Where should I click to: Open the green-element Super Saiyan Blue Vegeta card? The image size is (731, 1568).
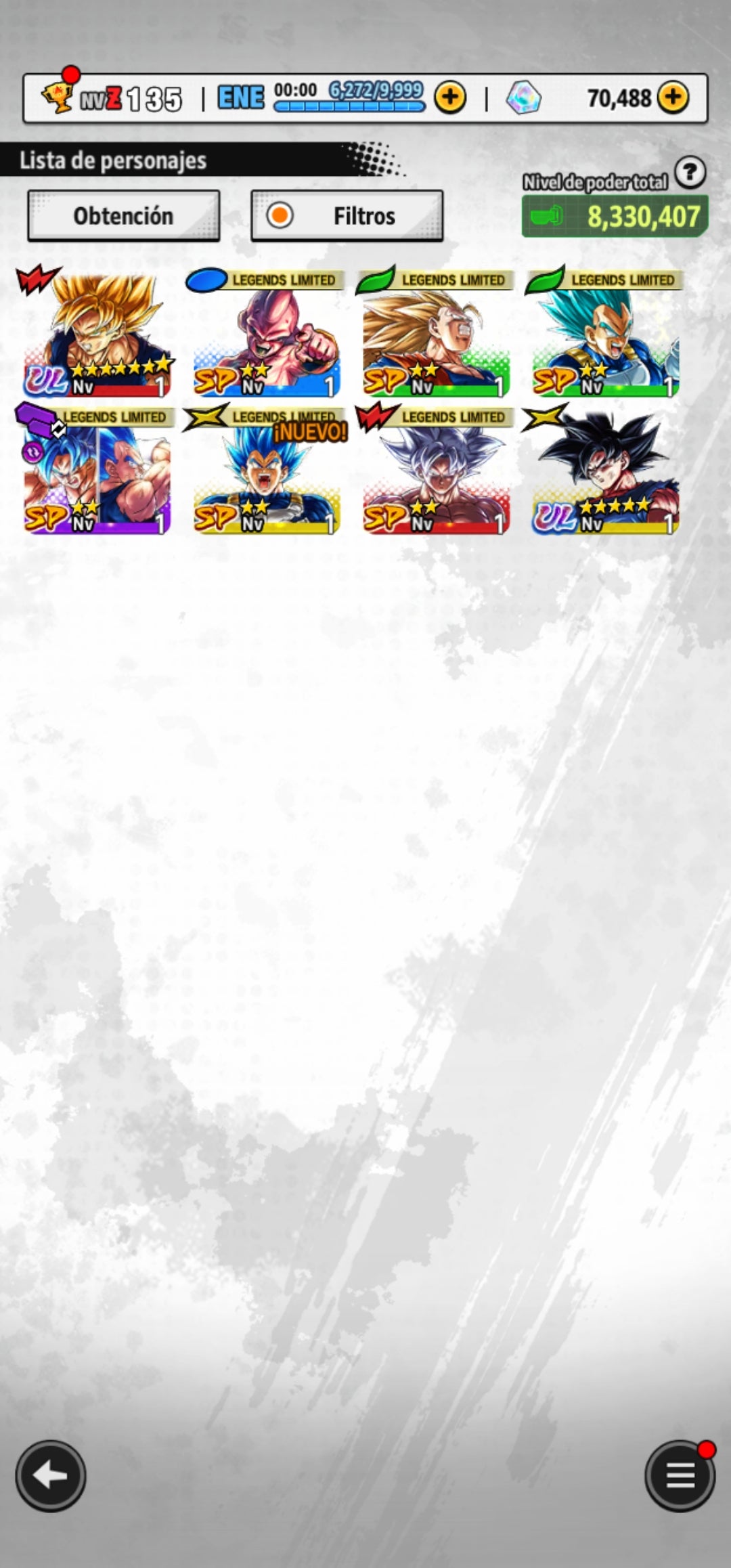pyautogui.click(x=604, y=335)
